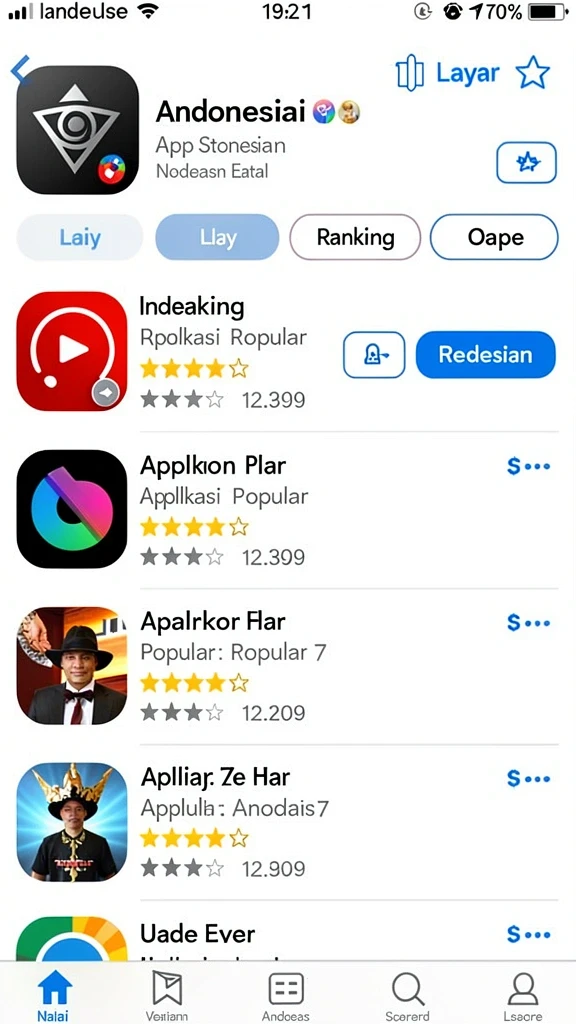Tap the price button for Uade Ever
Viewport: 576px width, 1024px height.
pyautogui.click(x=528, y=935)
